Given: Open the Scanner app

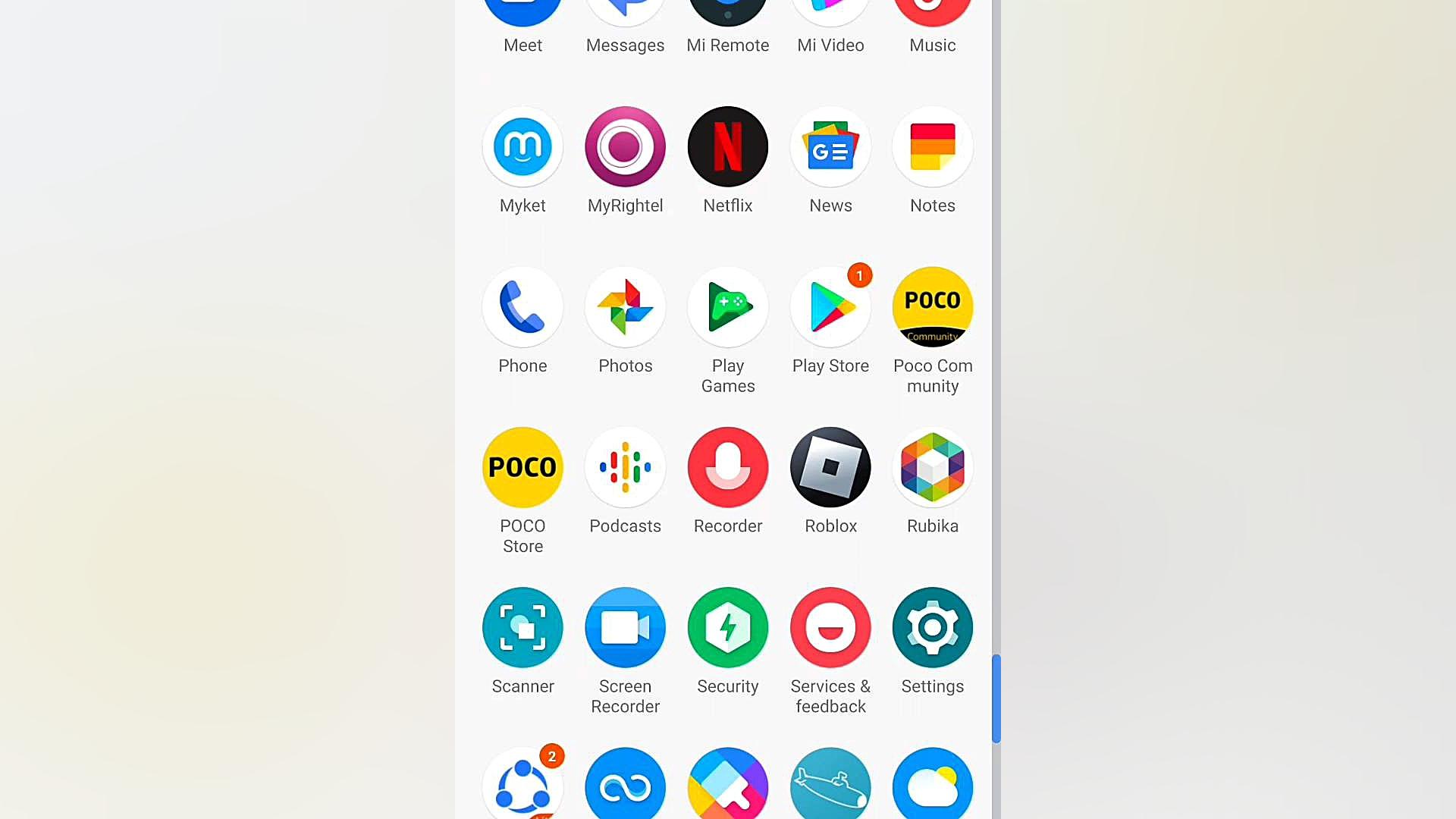Looking at the screenshot, I should point(522,628).
